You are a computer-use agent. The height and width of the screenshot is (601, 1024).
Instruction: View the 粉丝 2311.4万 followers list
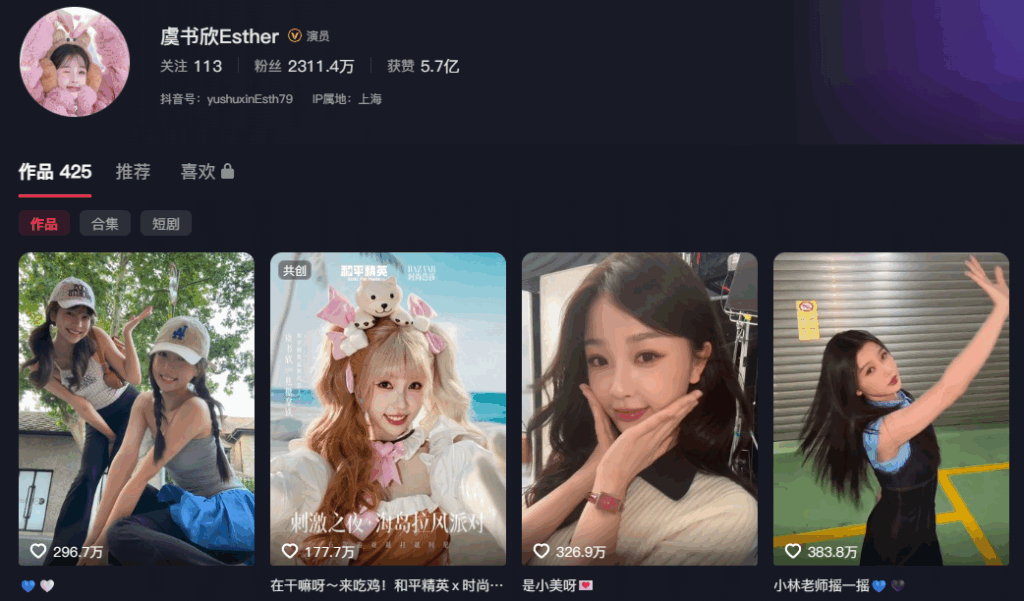click(x=304, y=67)
